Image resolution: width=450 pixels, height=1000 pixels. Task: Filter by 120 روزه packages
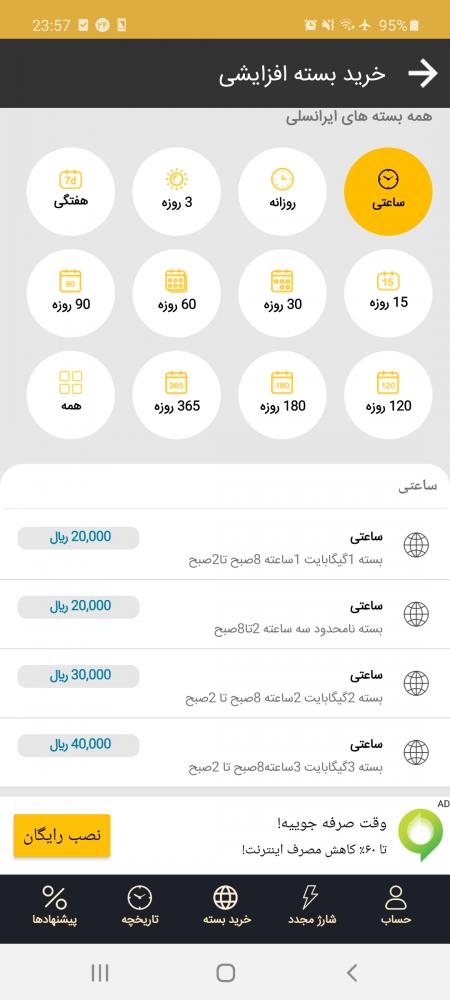(x=388, y=395)
